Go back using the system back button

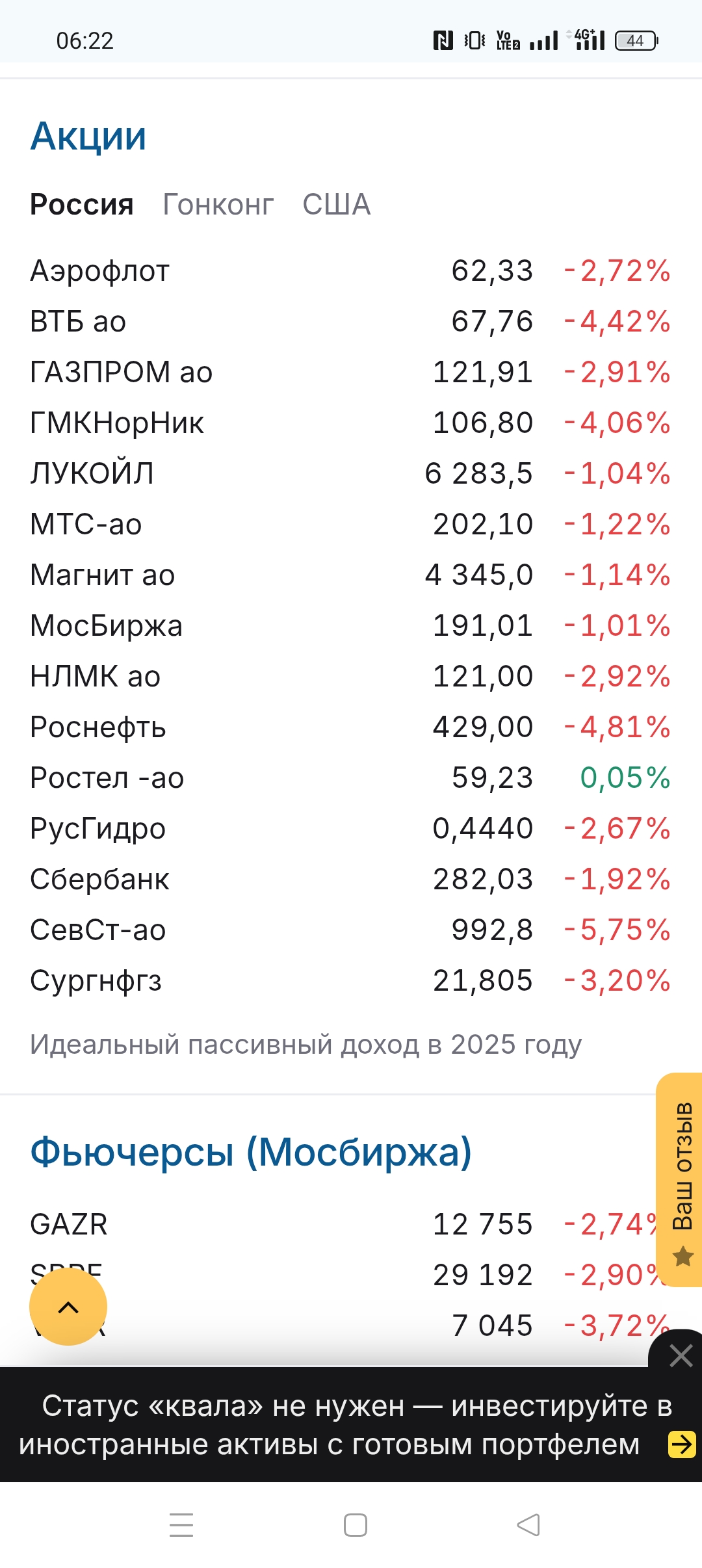(x=528, y=1524)
